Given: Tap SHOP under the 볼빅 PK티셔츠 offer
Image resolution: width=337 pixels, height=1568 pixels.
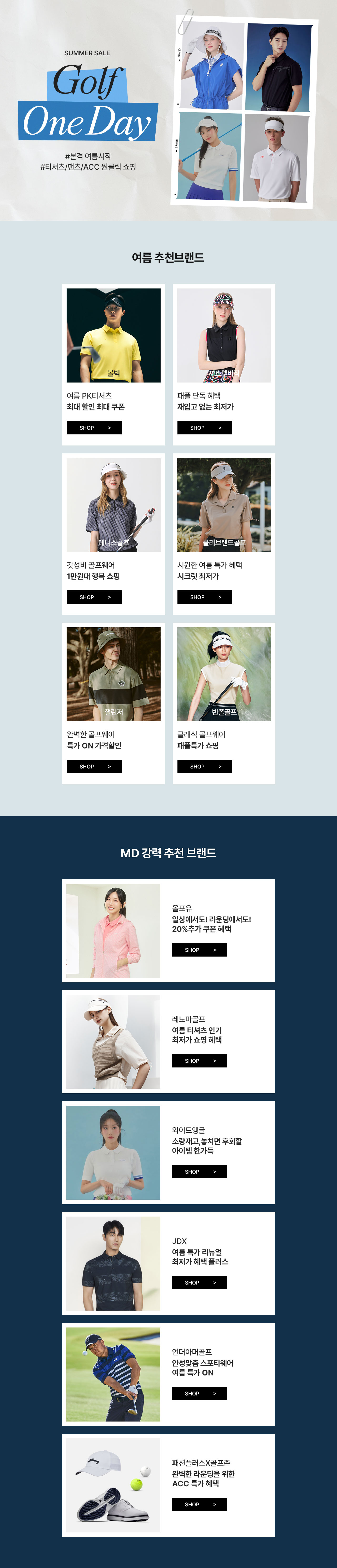Looking at the screenshot, I should 94,427.
